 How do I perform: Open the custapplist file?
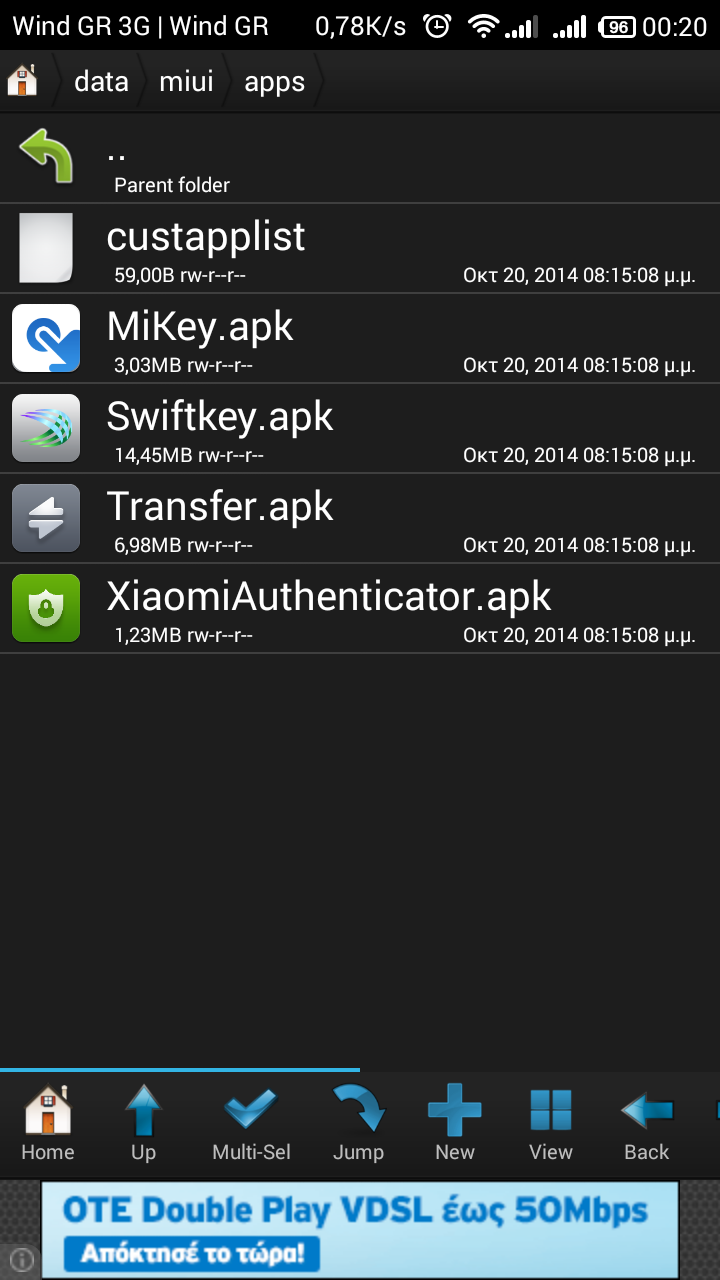[360, 248]
